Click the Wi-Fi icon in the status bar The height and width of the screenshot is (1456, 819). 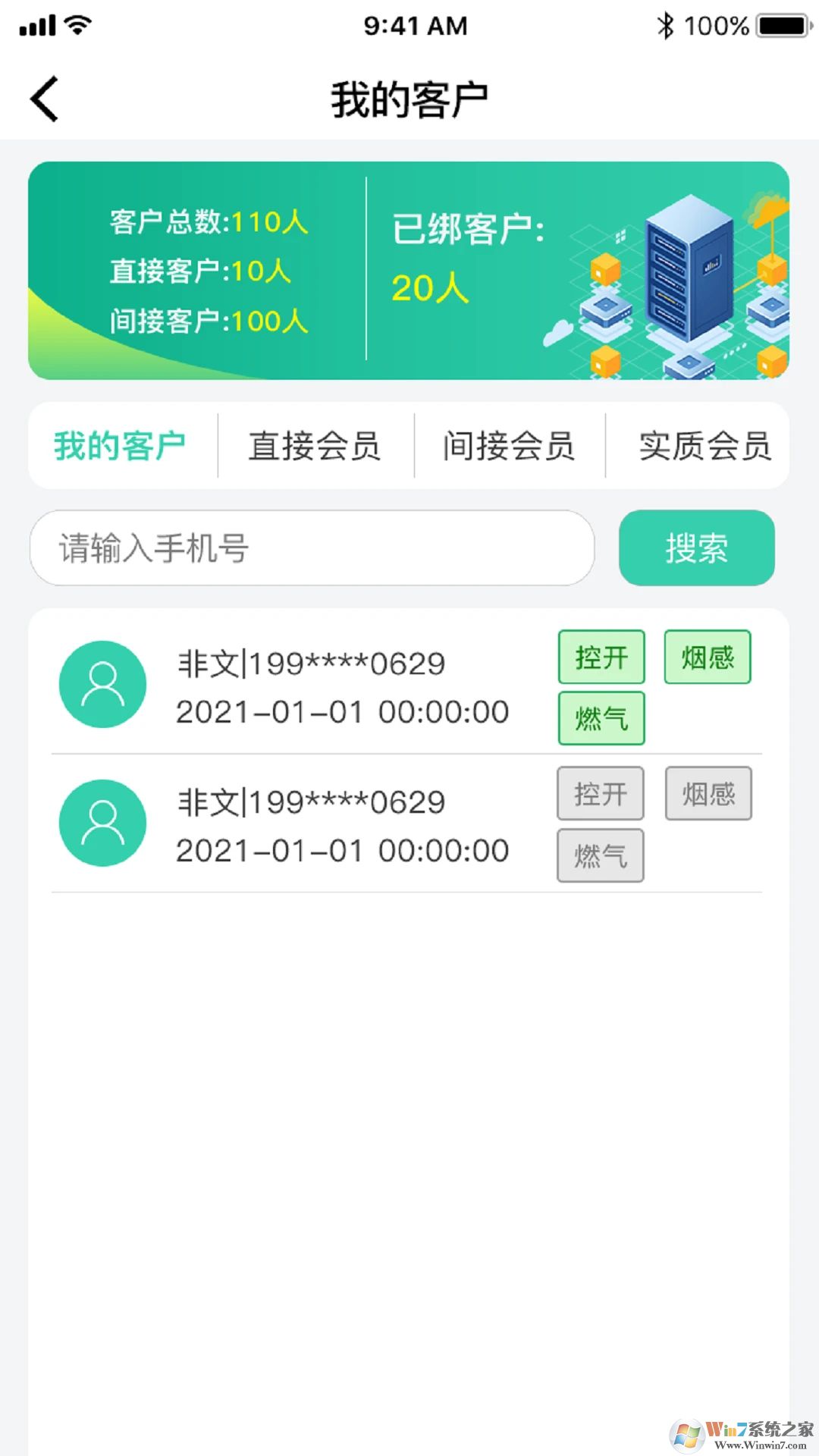point(77,23)
